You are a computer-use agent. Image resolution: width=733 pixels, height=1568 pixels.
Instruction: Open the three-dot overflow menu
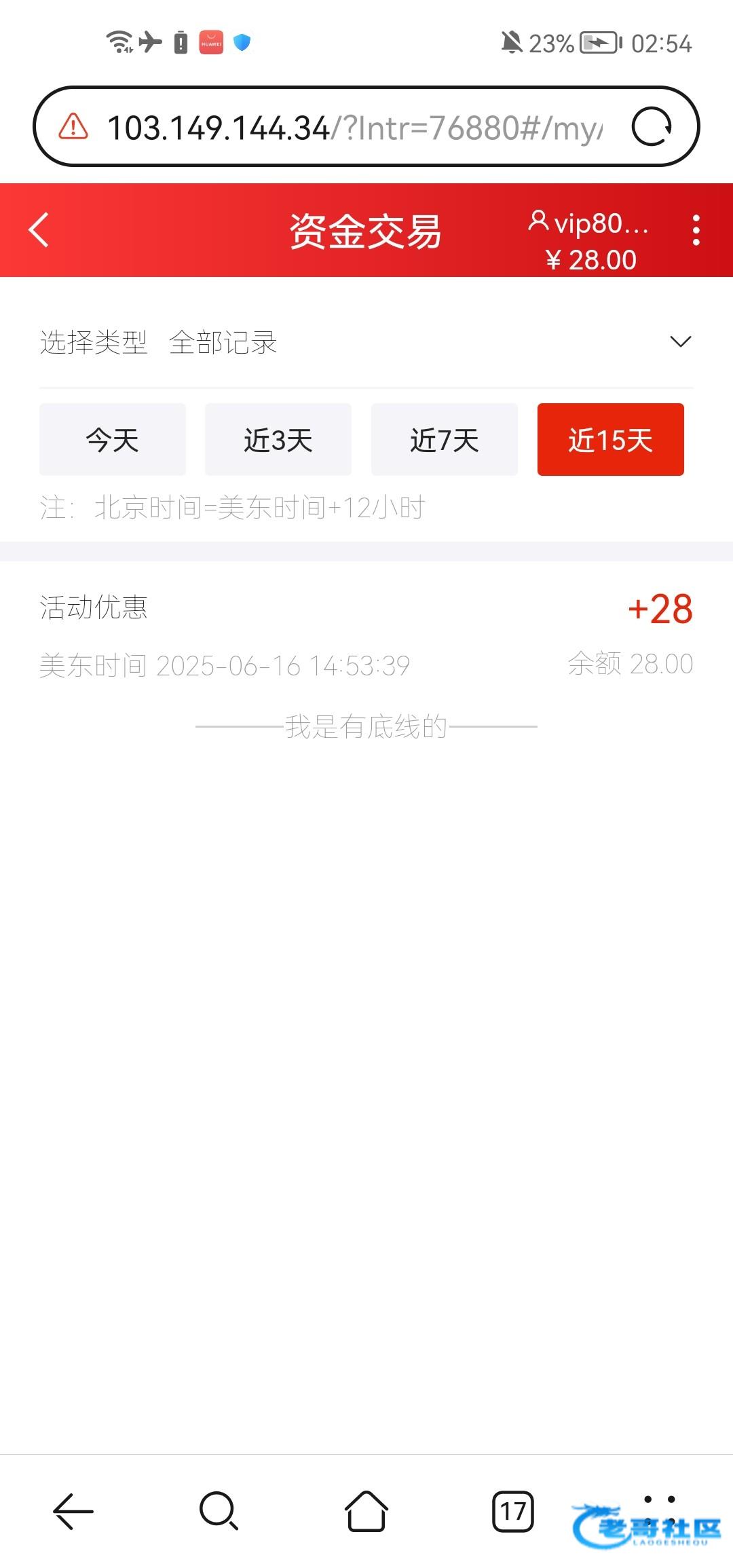pyautogui.click(x=696, y=230)
